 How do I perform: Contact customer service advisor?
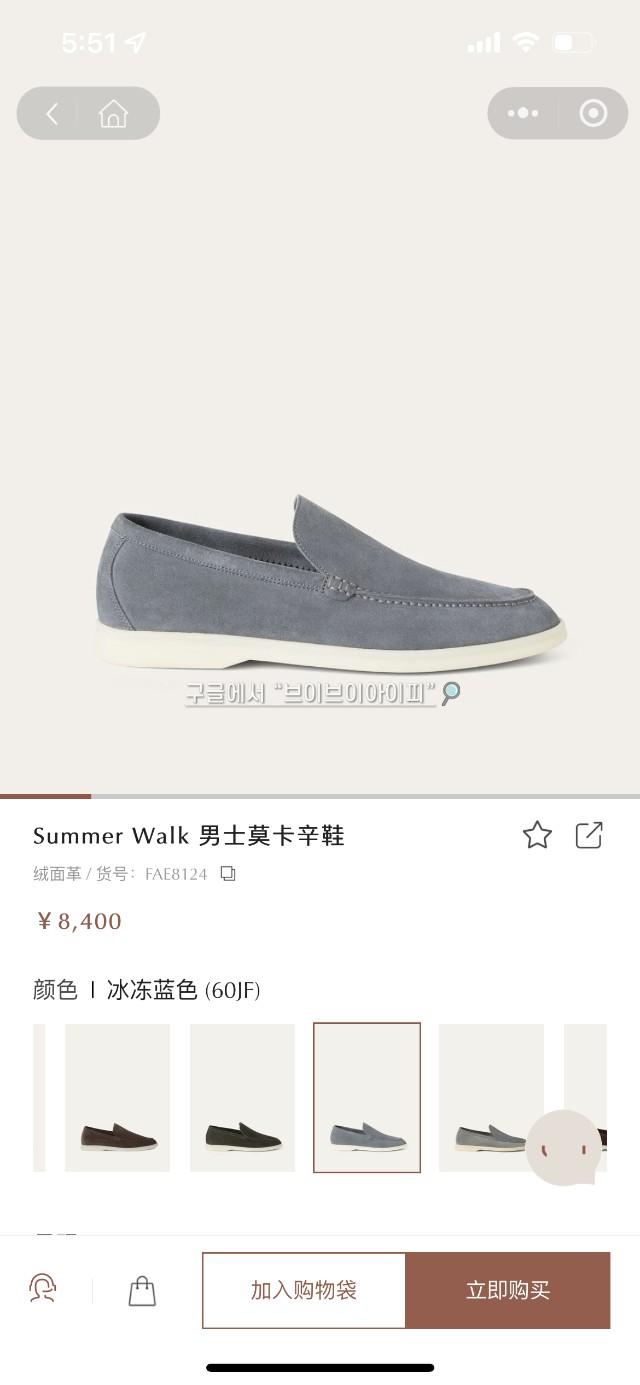pyautogui.click(x=43, y=1289)
